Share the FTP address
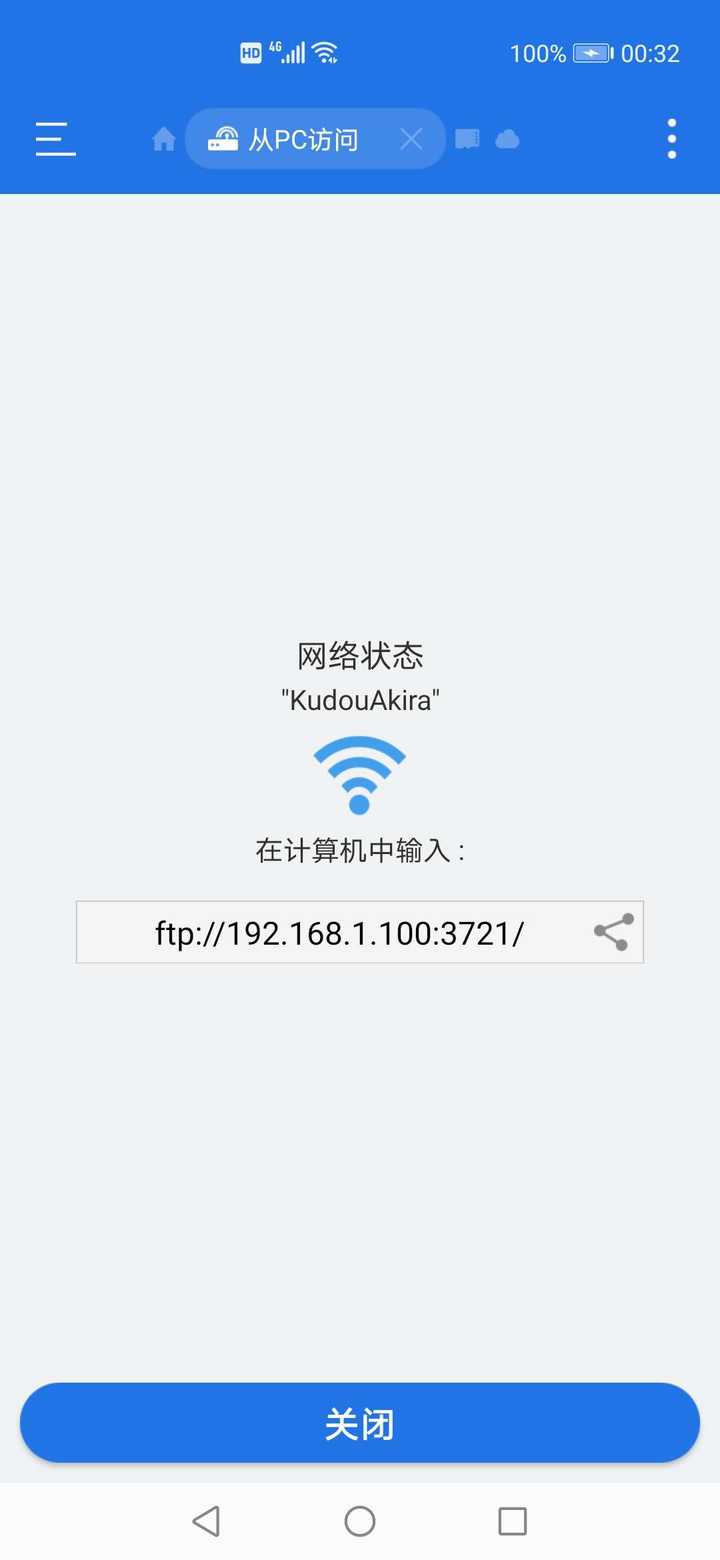Viewport: 720px width, 1560px height. pos(613,932)
